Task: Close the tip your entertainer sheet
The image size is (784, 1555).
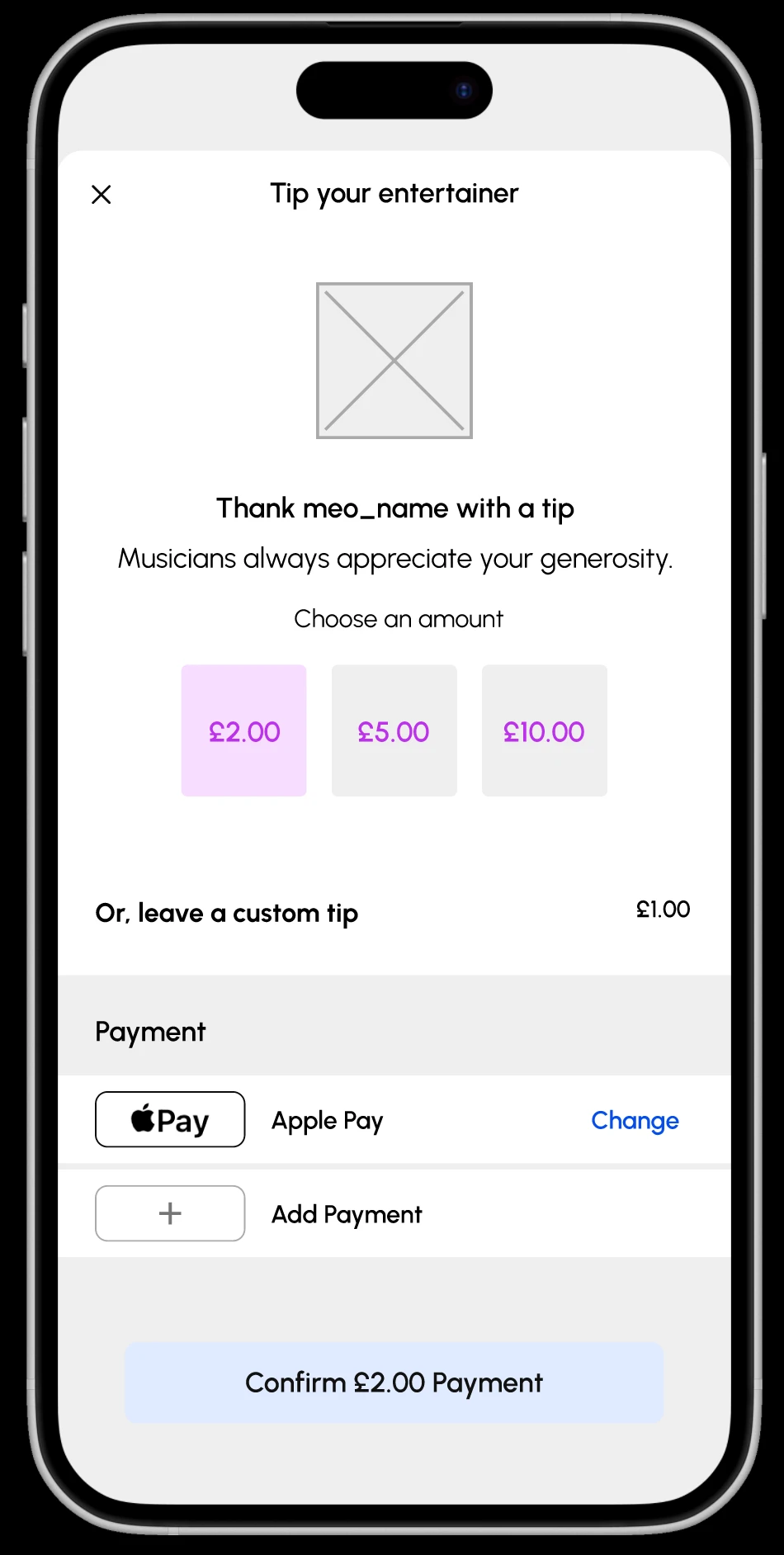Action: click(101, 195)
